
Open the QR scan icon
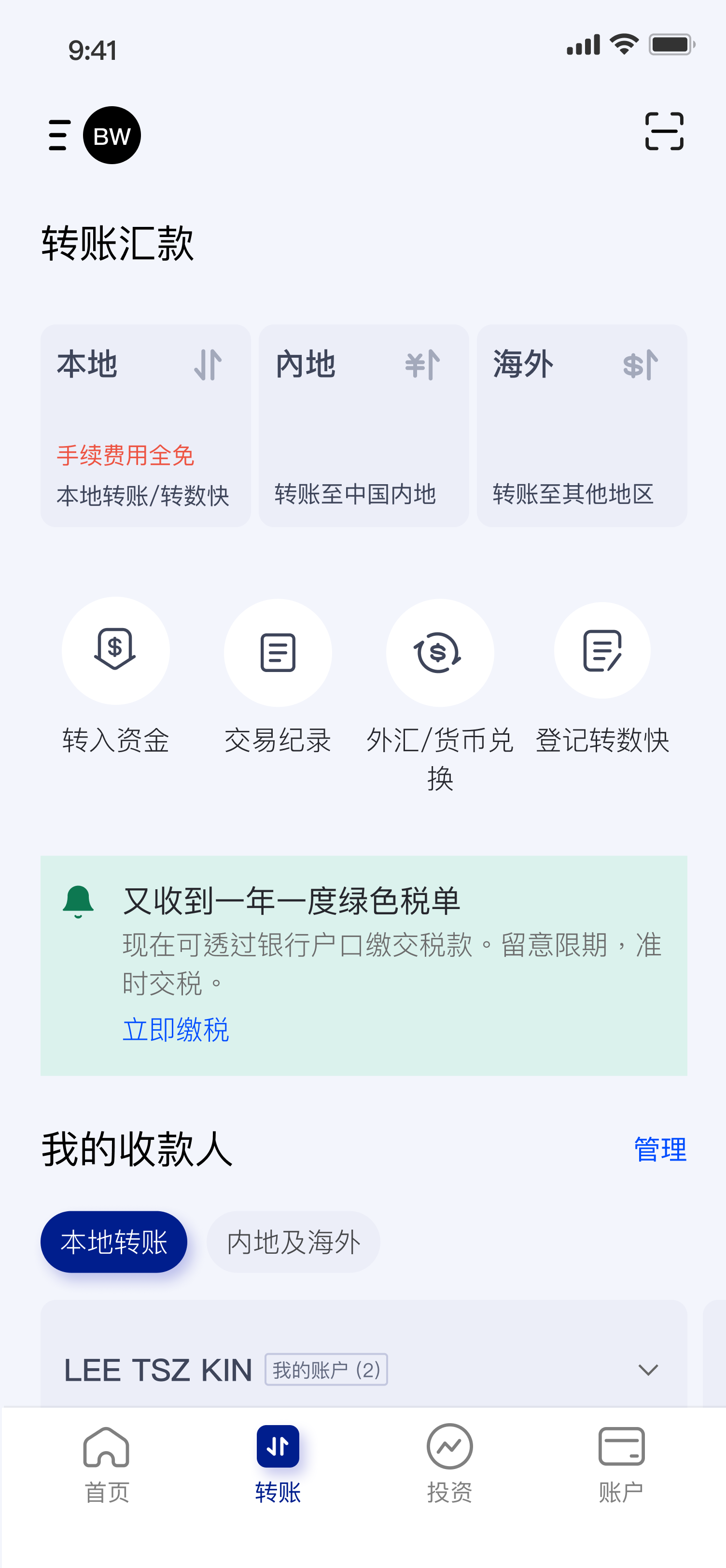pos(663,131)
